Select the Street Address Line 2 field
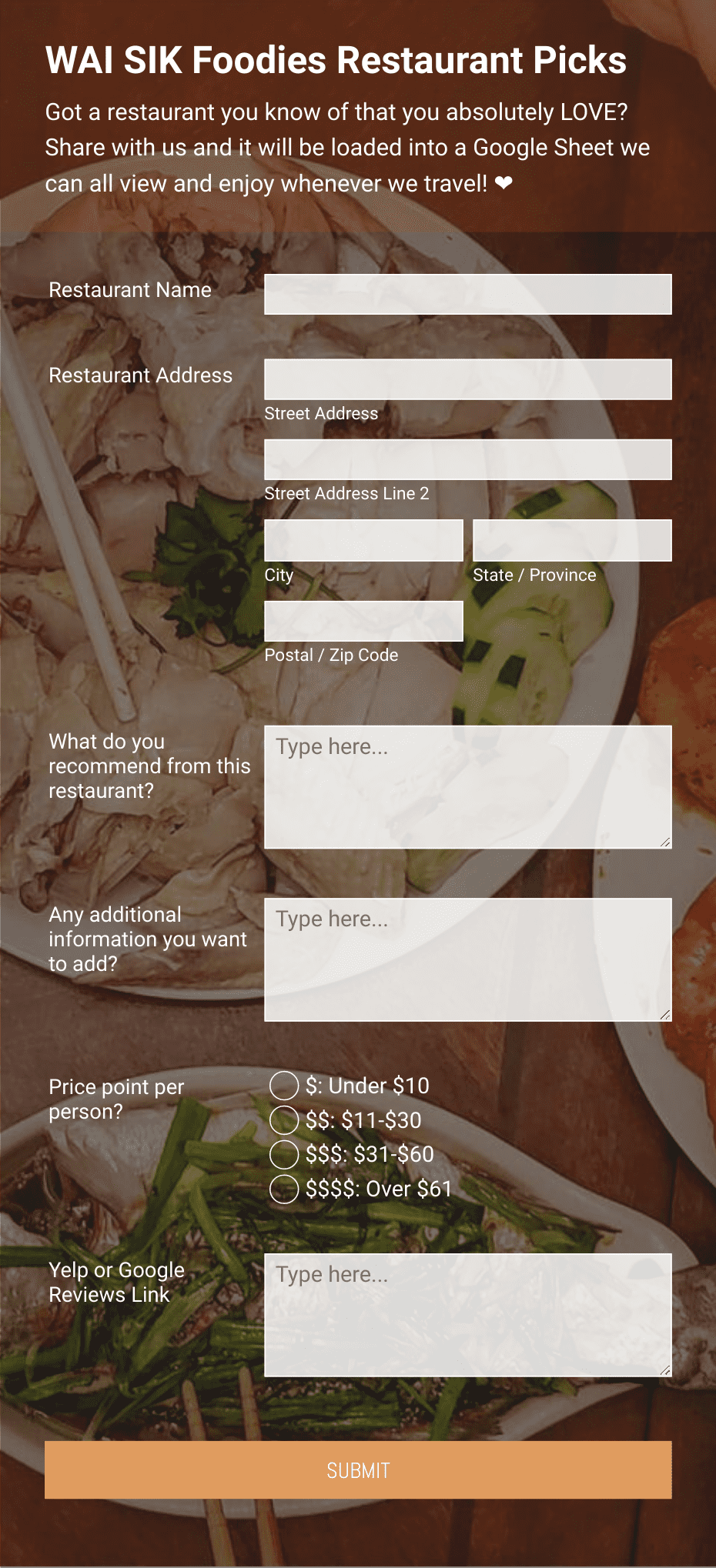Image resolution: width=716 pixels, height=1568 pixels. (468, 459)
